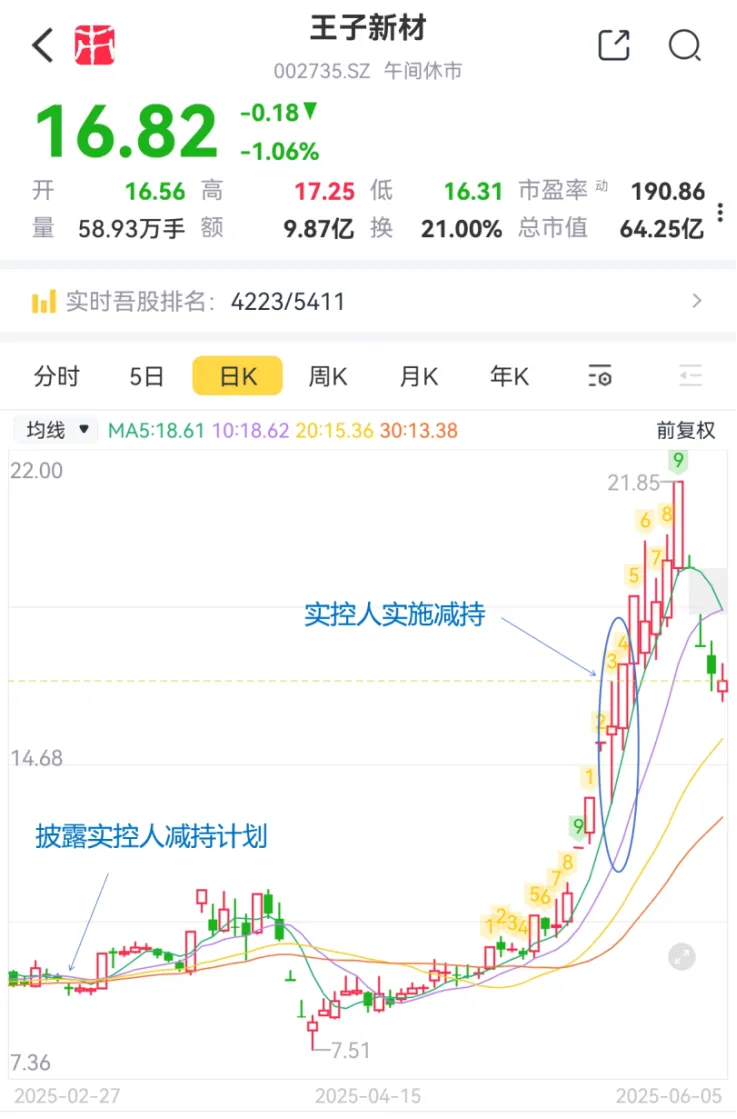Change the 前复权 price adjustment option

(685, 430)
